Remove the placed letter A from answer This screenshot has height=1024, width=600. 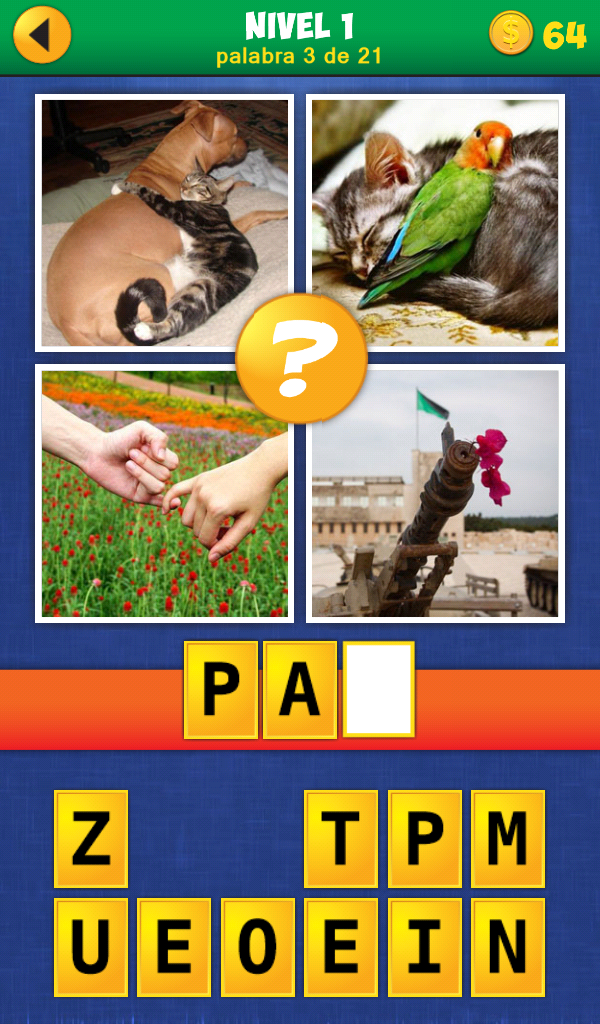(299, 690)
